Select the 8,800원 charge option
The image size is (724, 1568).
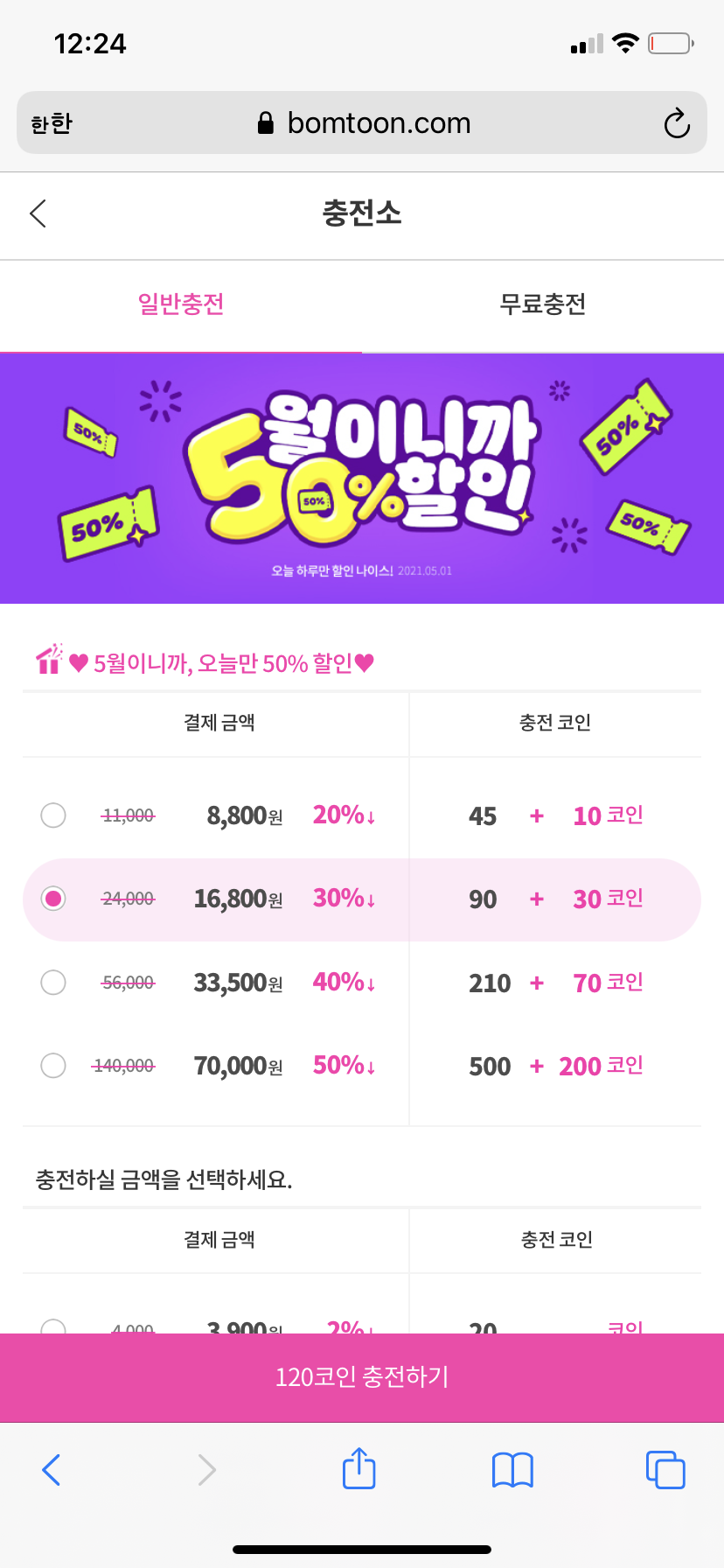53,815
